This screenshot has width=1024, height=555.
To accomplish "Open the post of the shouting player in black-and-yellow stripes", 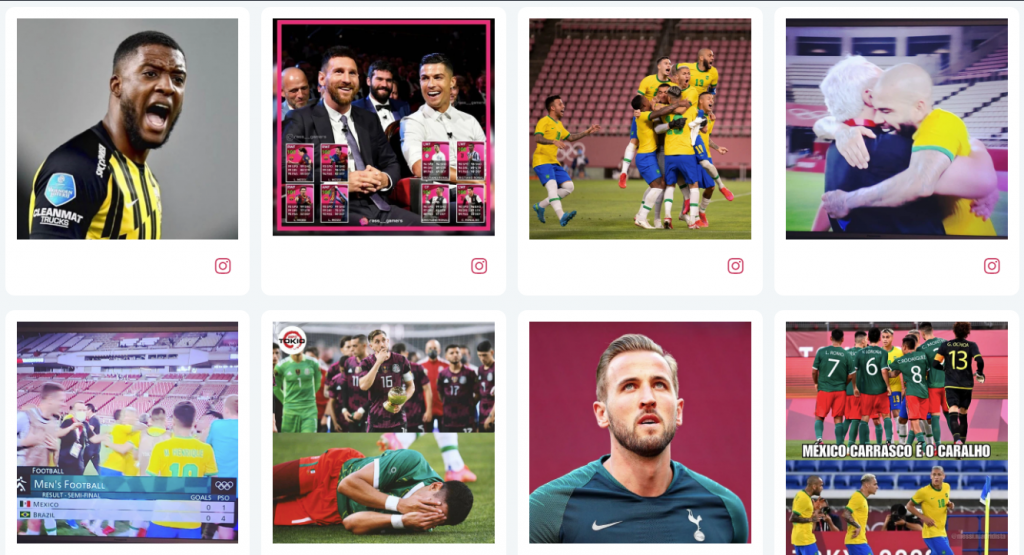I will tap(127, 129).
